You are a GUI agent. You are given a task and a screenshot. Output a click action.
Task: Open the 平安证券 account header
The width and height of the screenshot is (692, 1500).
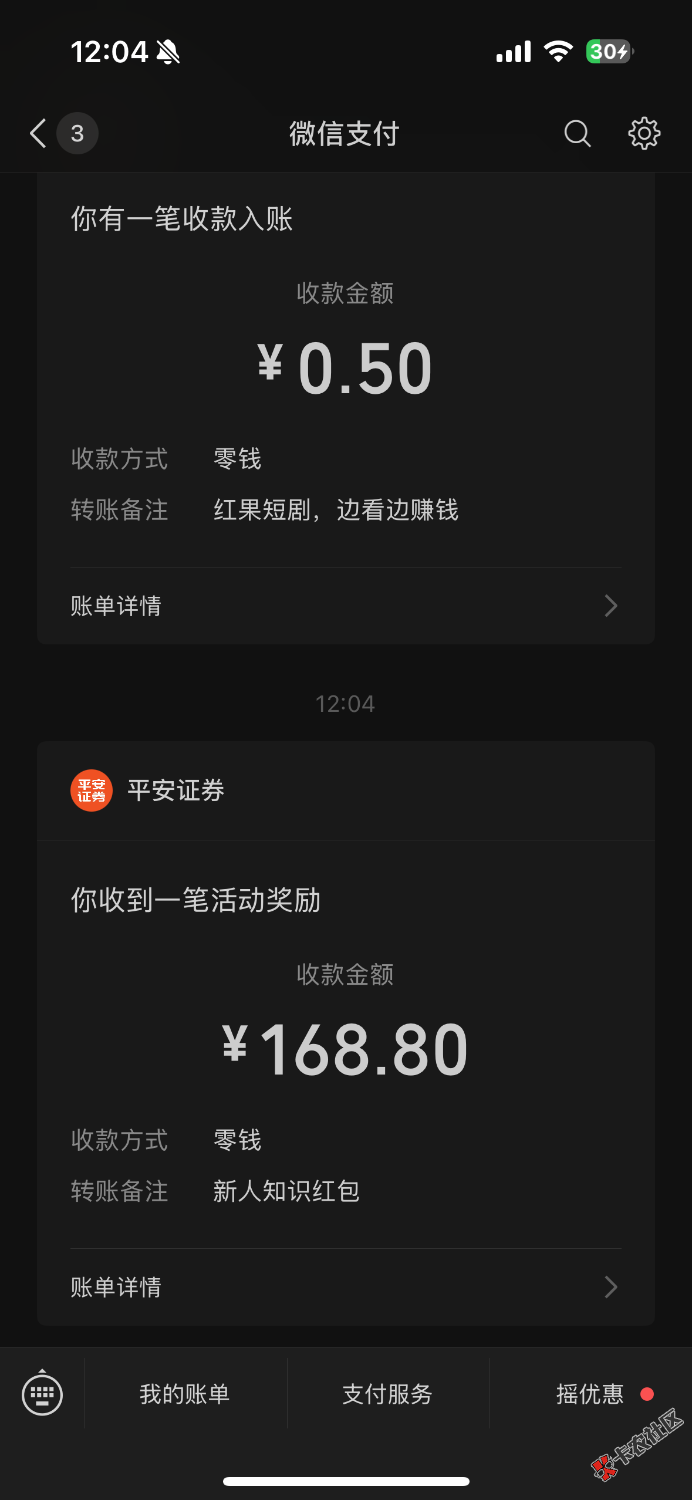pyautogui.click(x=345, y=791)
